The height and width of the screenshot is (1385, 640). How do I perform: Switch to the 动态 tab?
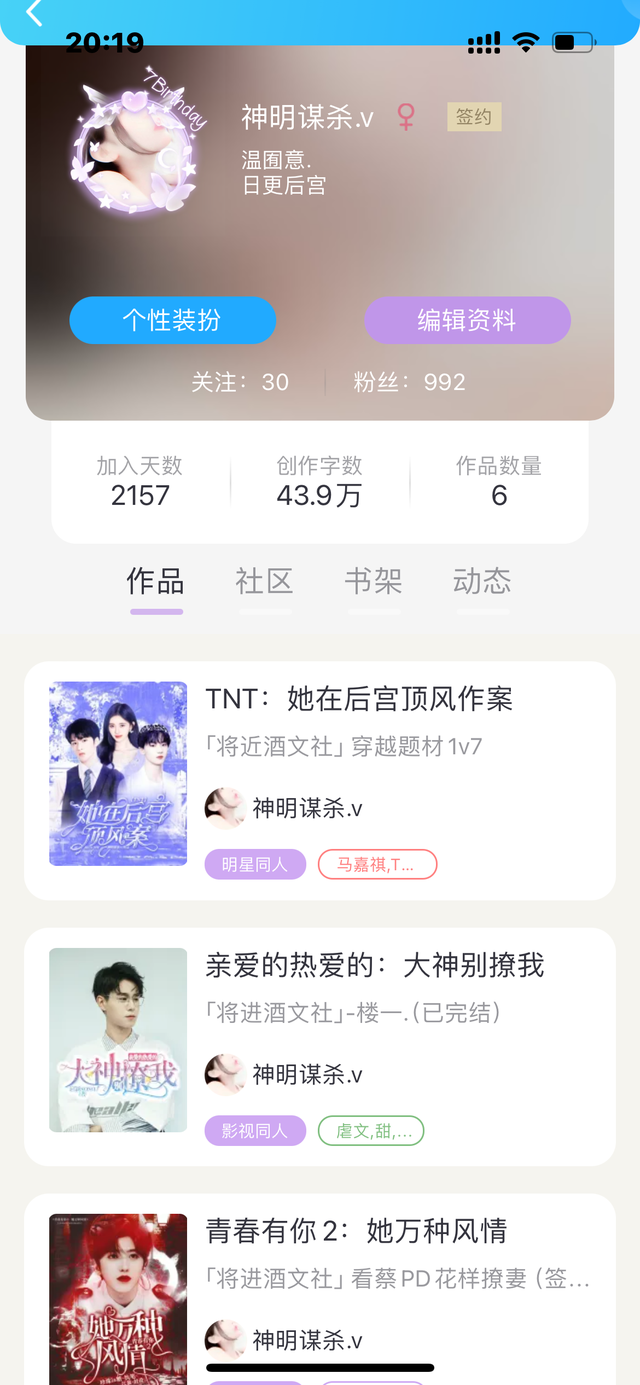pos(482,581)
